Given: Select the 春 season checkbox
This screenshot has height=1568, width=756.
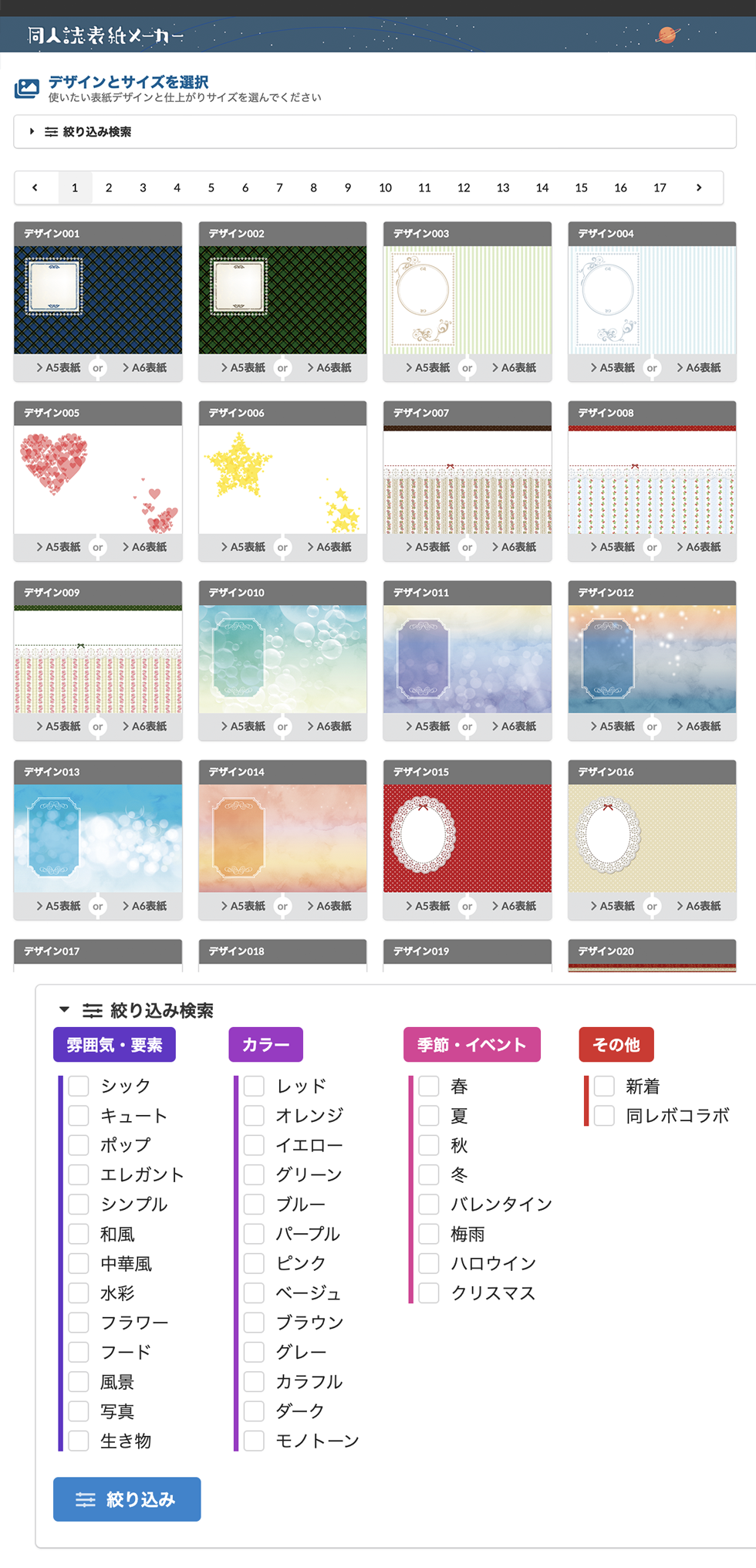Looking at the screenshot, I should tap(429, 1086).
